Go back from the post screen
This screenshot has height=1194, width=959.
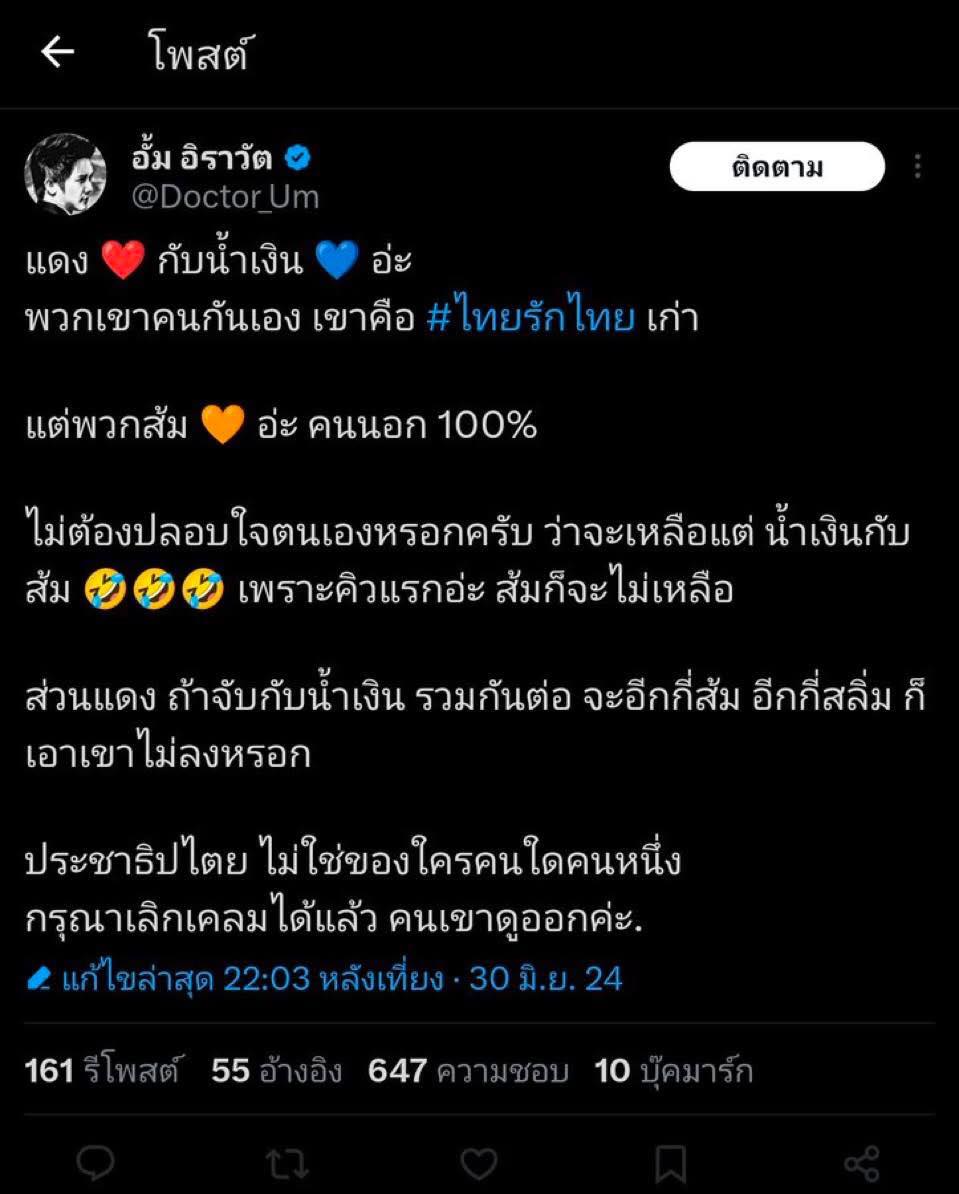click(x=58, y=53)
